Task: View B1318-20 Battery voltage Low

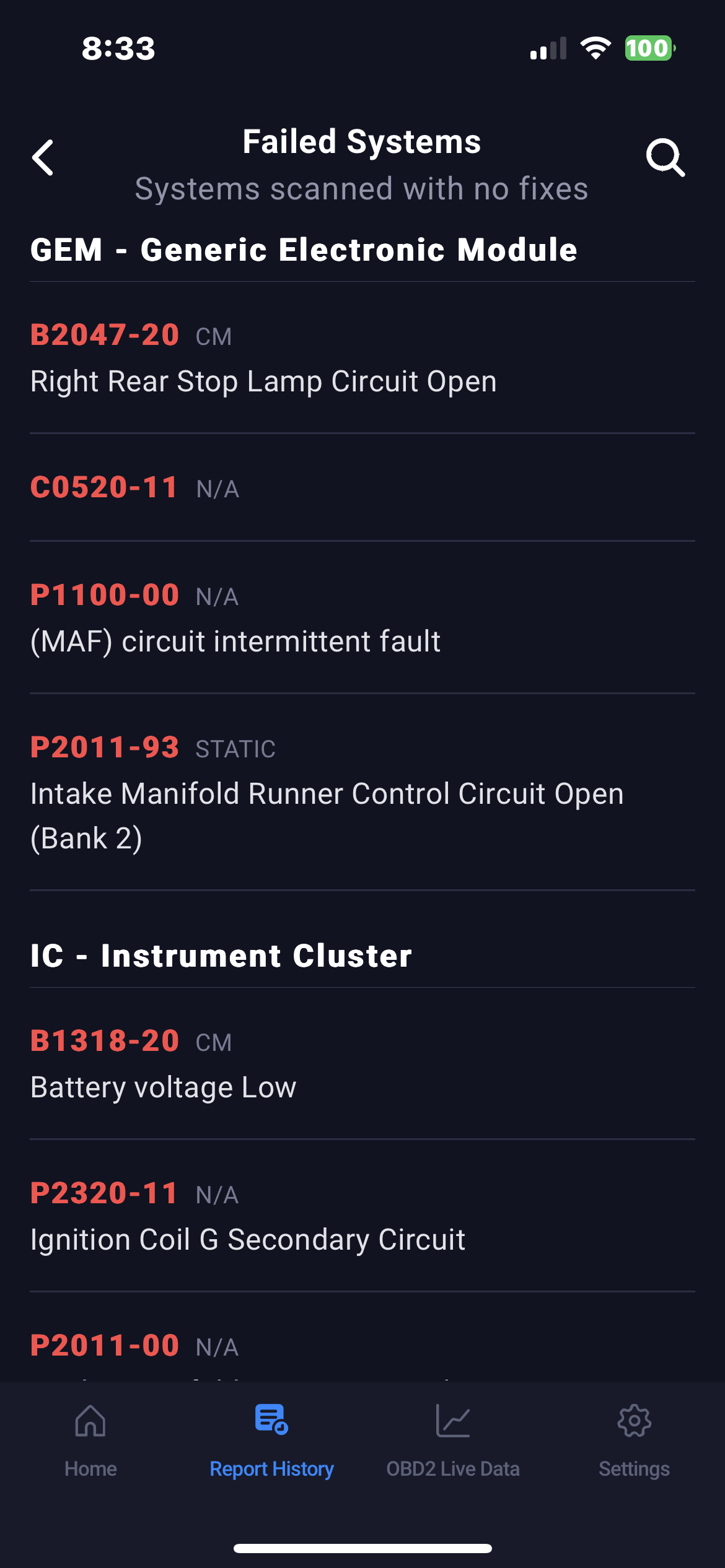Action: [x=362, y=1063]
